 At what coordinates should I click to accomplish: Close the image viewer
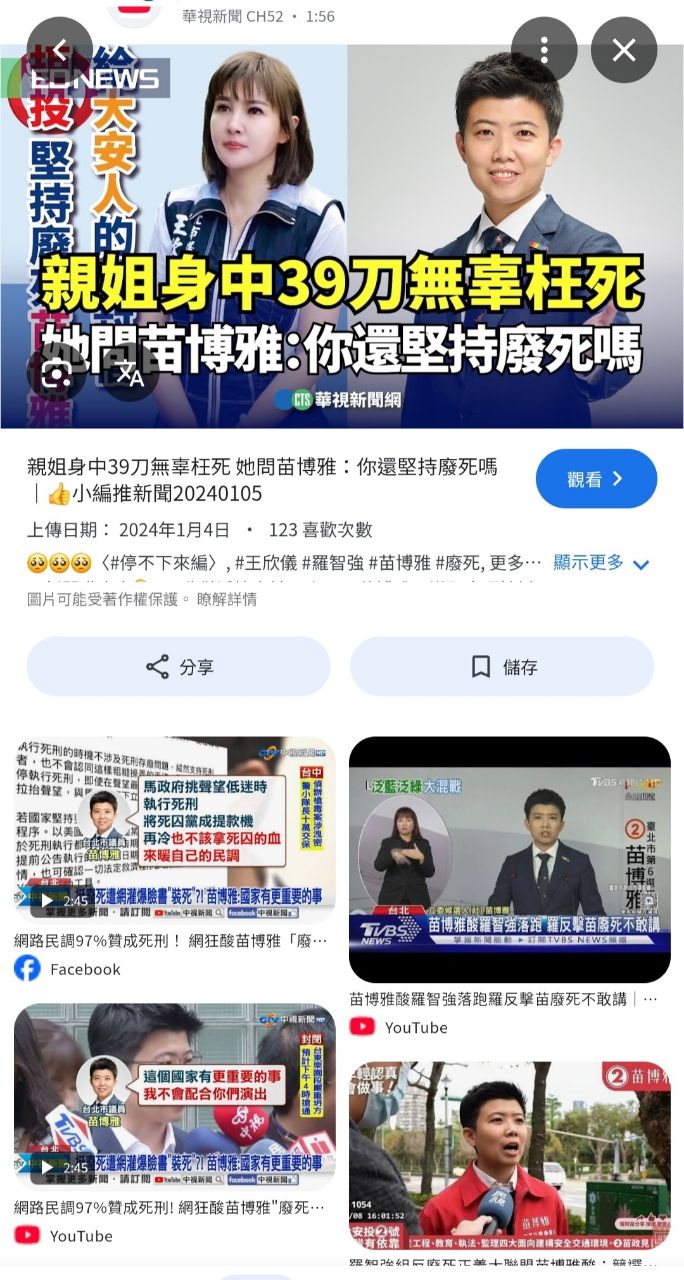[x=624, y=50]
